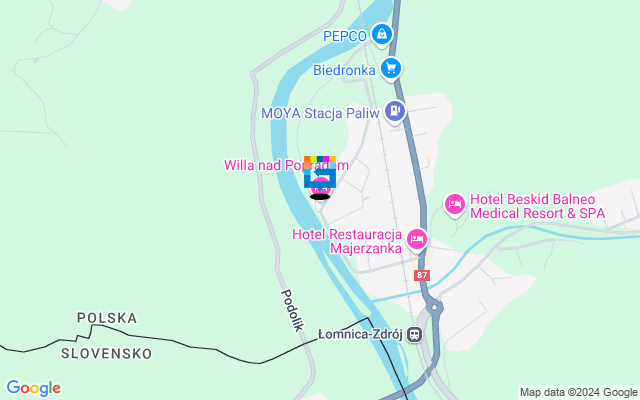
Task: Select Hotel Beskid Balneo Medical Resort marker
Action: [x=455, y=205]
